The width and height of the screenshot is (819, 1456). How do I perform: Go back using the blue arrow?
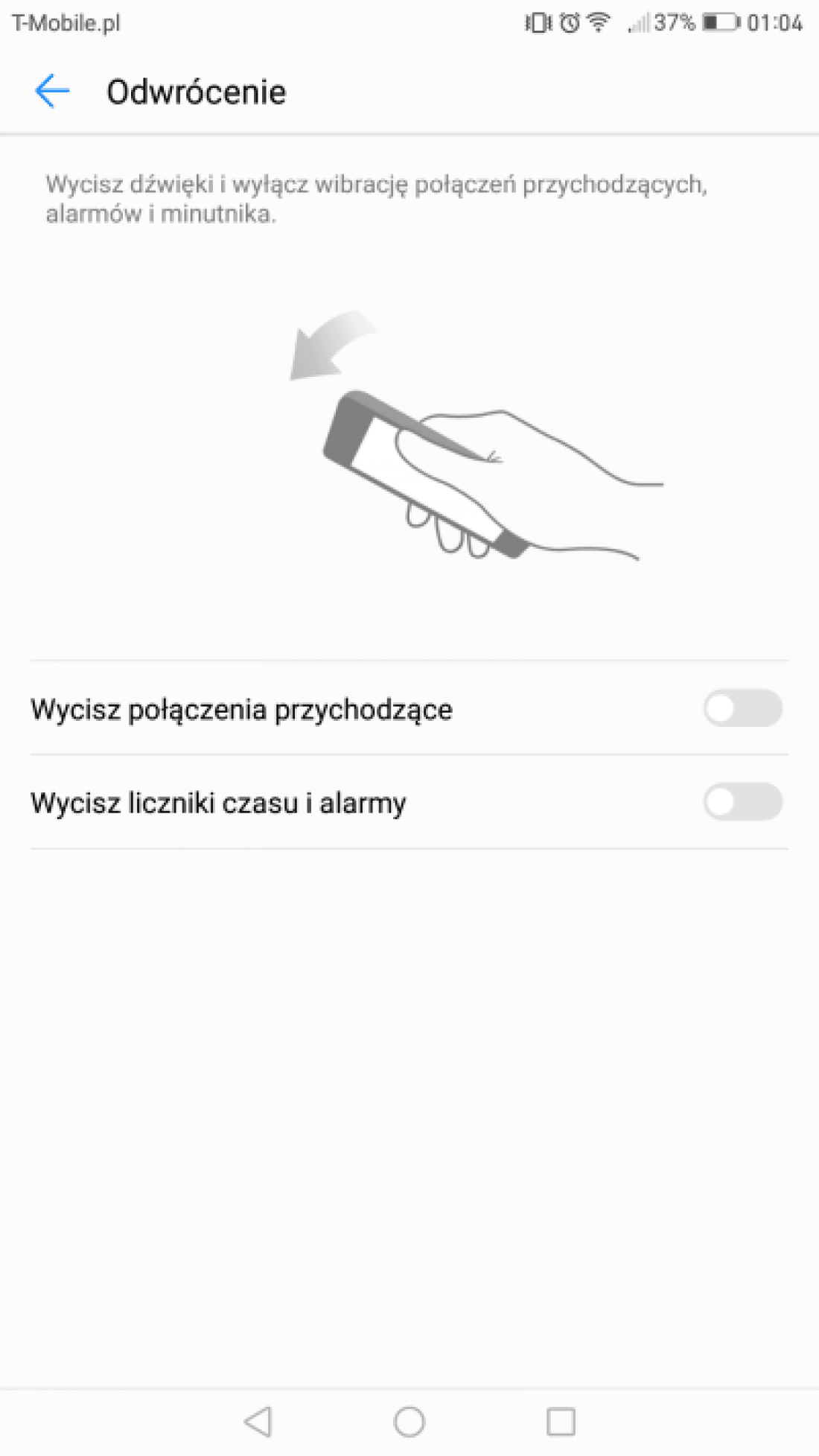(52, 92)
